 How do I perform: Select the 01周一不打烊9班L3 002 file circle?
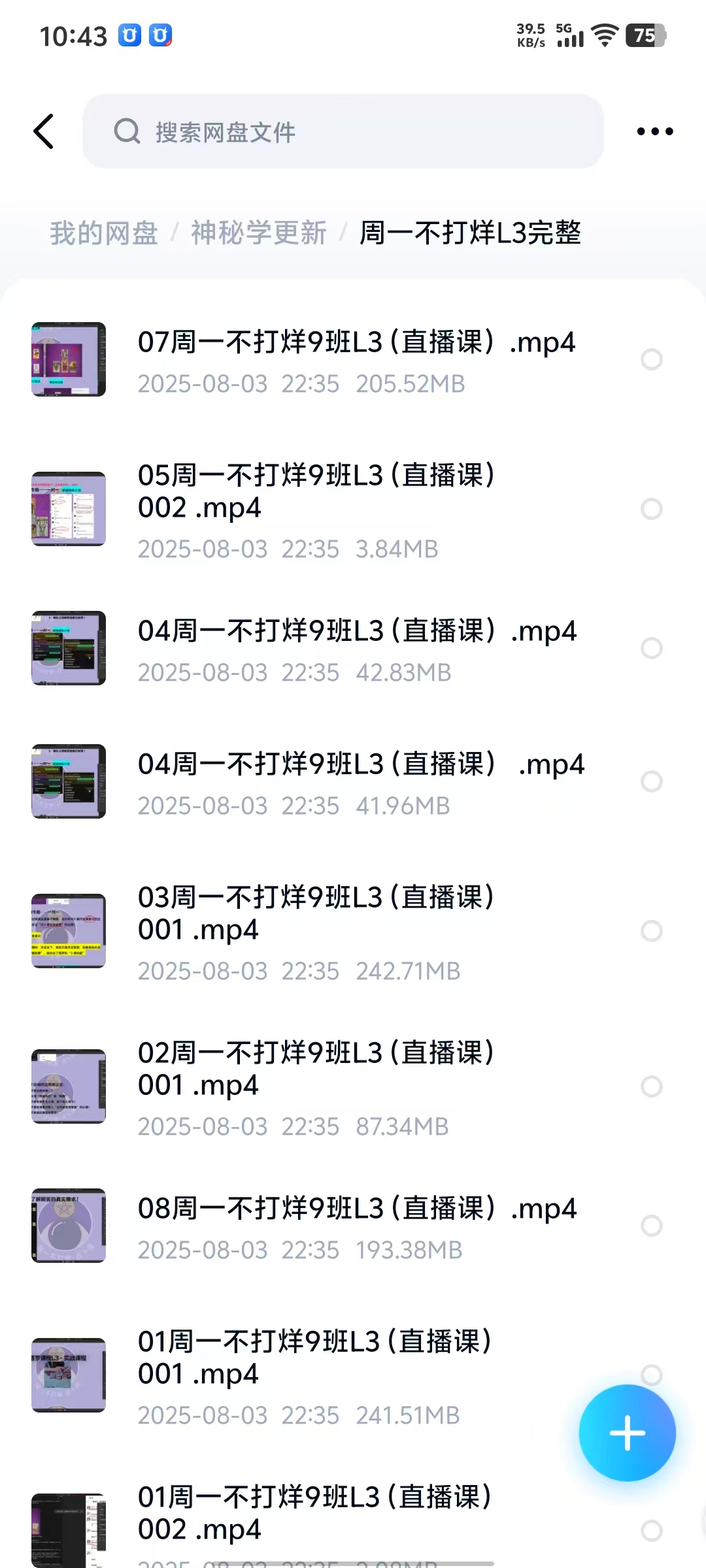651,1531
